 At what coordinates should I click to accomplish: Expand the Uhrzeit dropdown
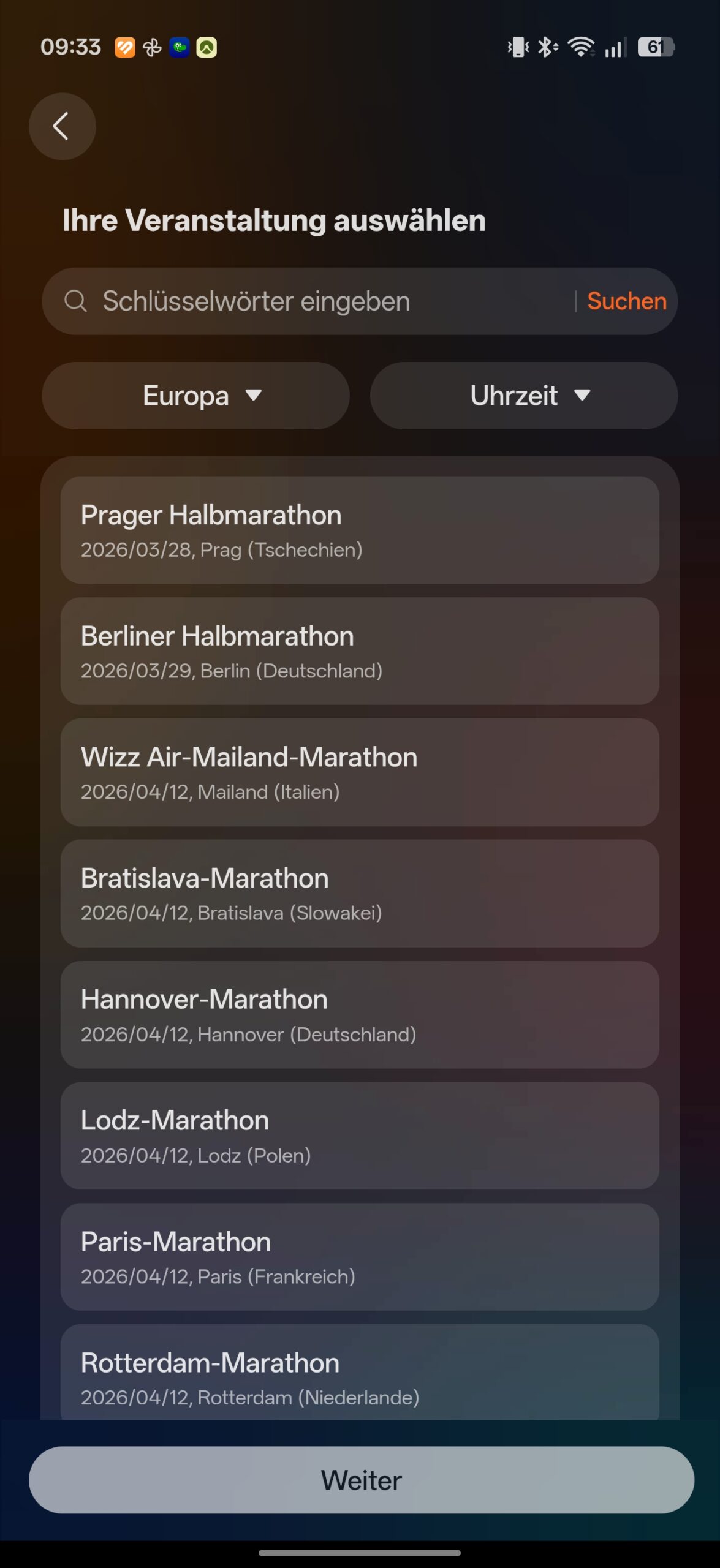click(x=524, y=396)
